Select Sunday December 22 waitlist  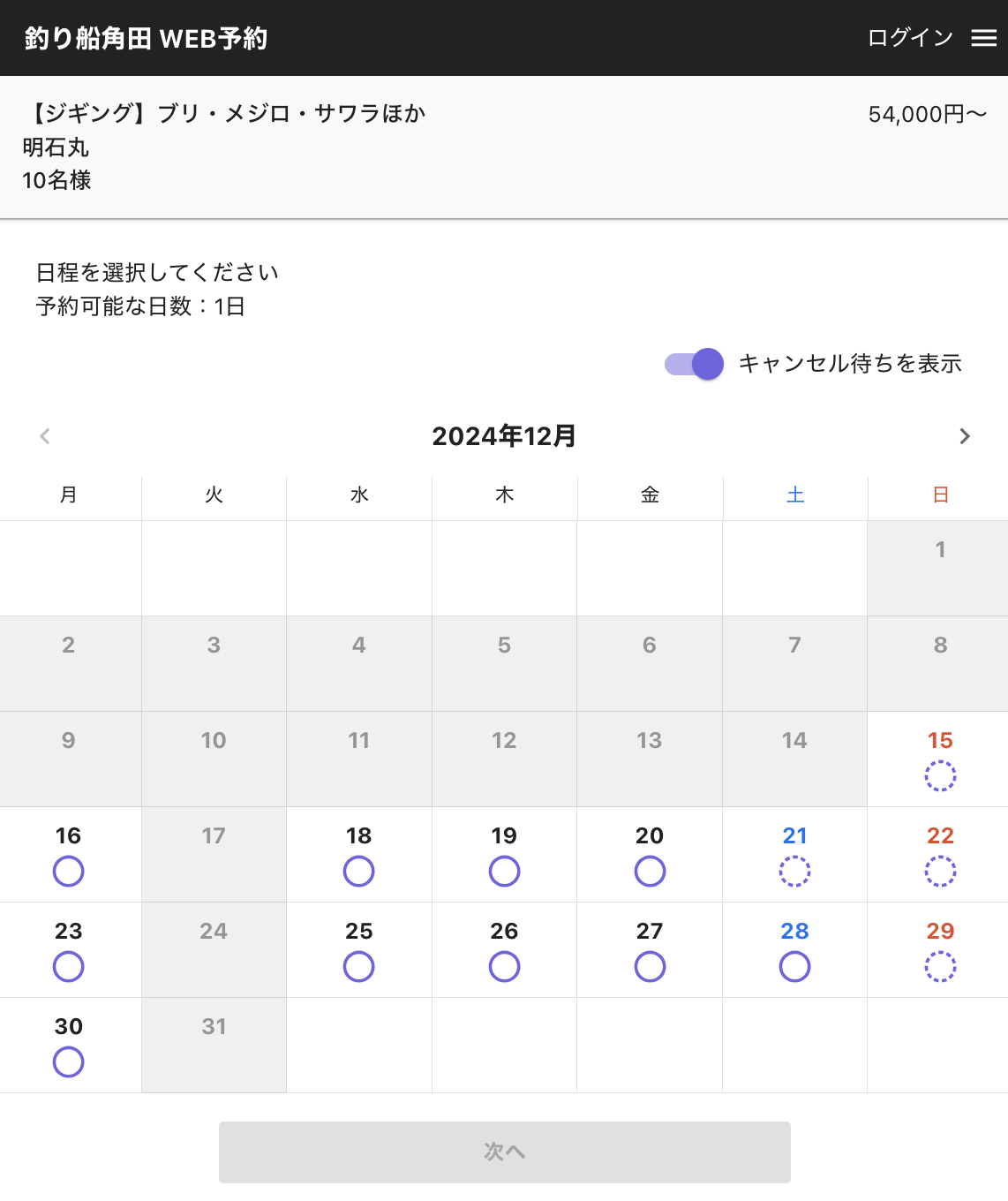tap(939, 856)
